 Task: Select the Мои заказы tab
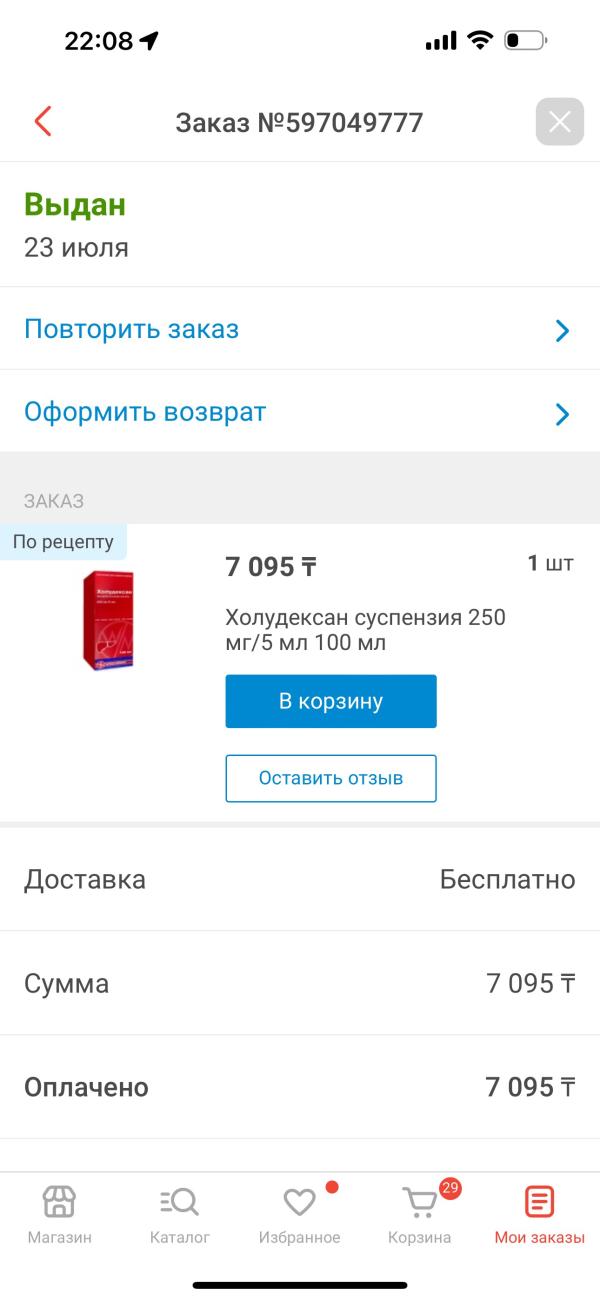tap(539, 1214)
